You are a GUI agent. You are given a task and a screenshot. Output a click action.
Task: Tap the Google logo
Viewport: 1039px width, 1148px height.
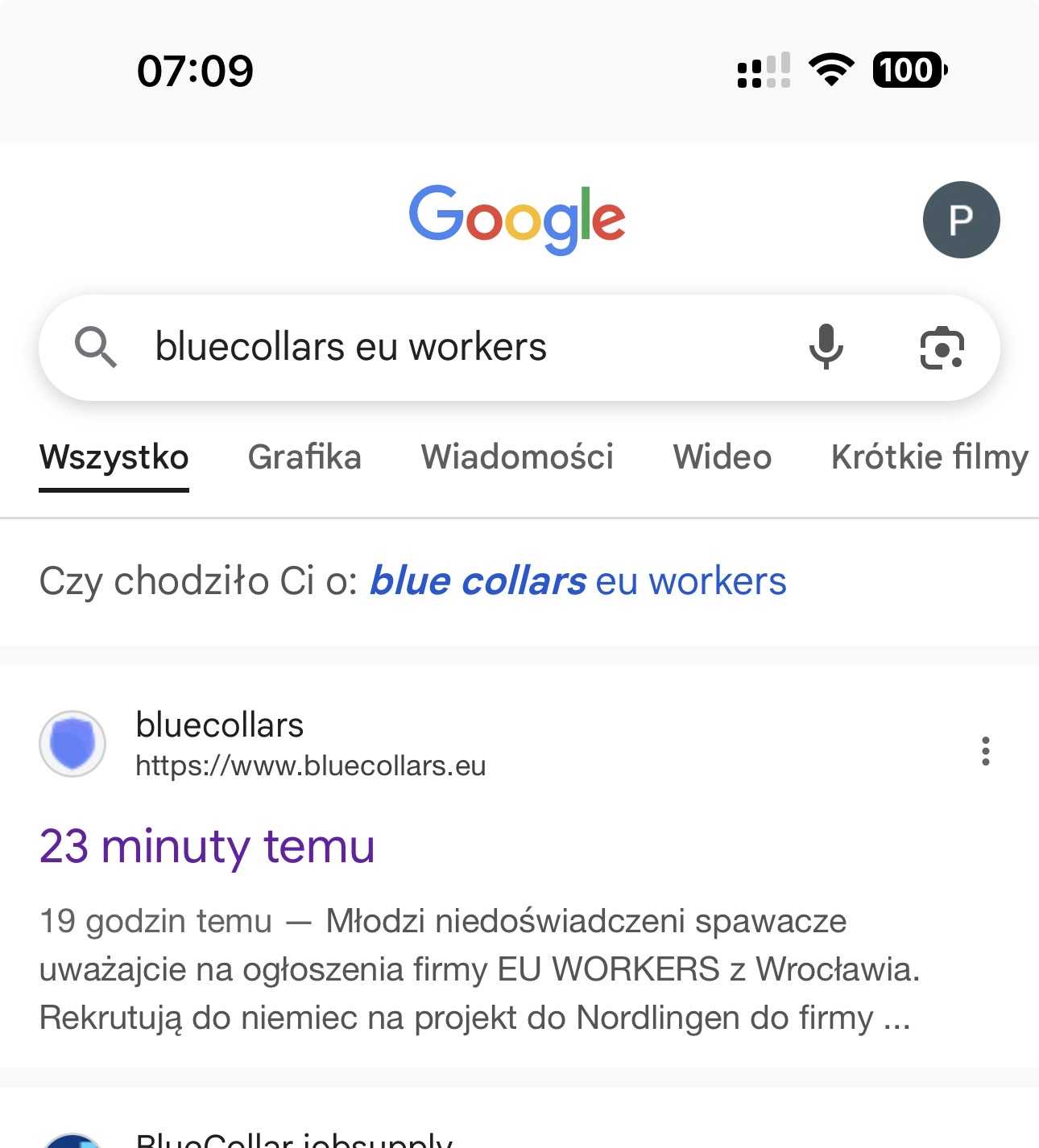pos(517,219)
